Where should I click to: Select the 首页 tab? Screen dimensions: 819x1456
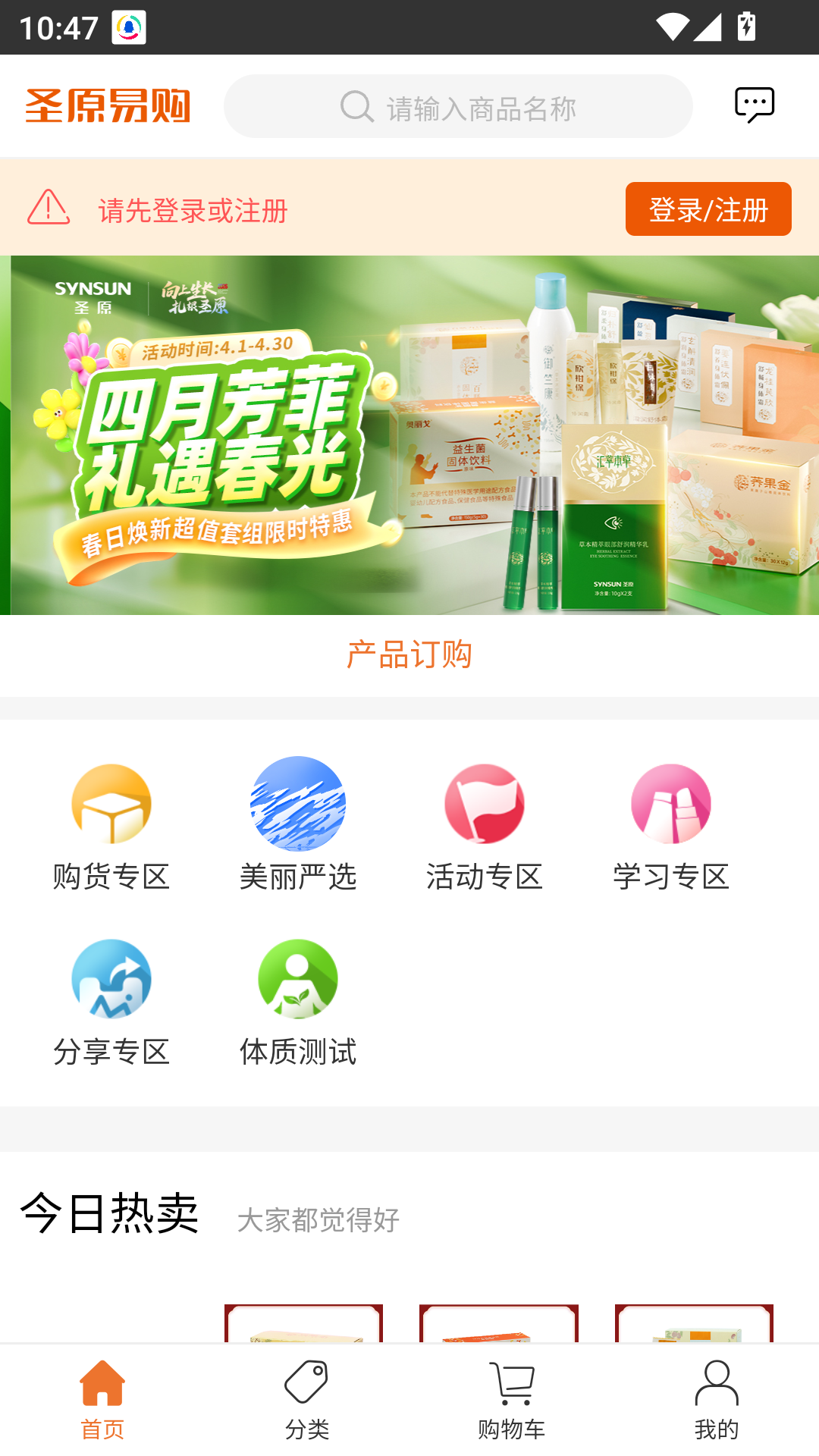(102, 1400)
